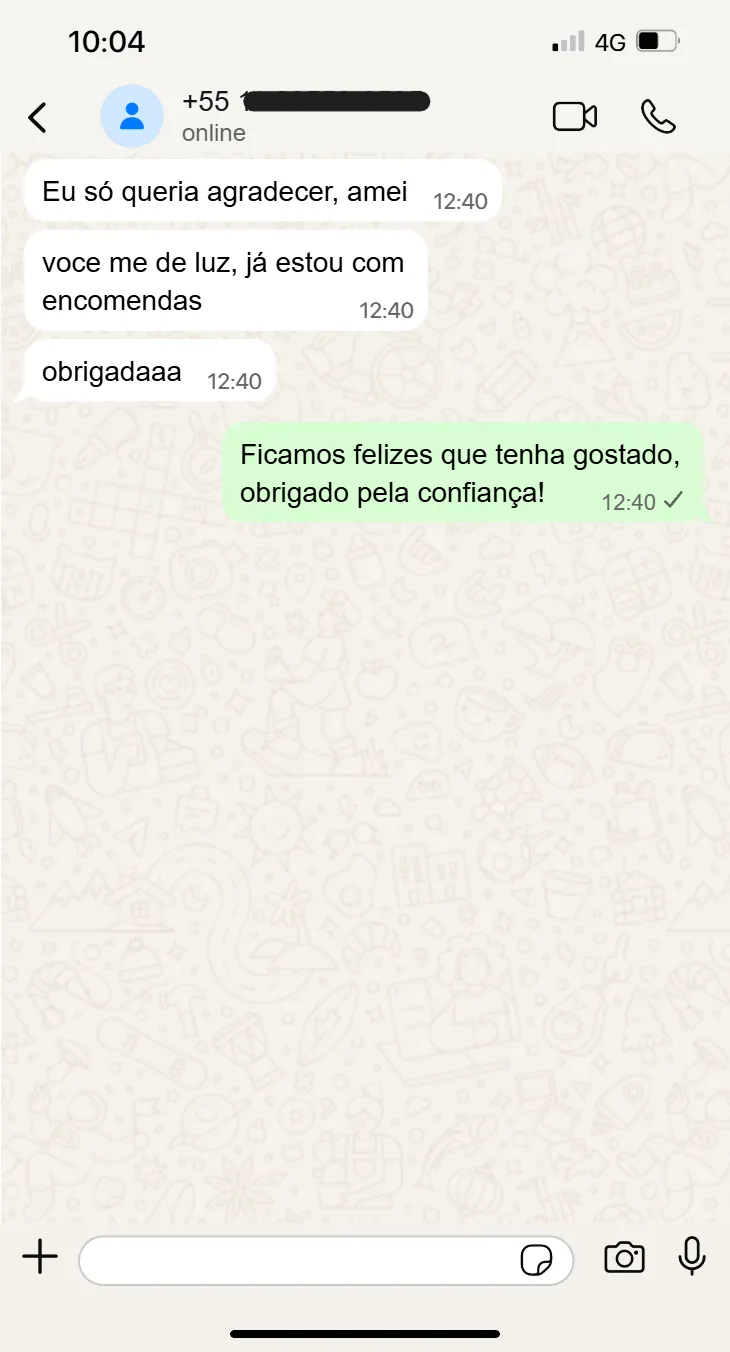
Task: Tap the microphone to record a voice message
Action: [x=692, y=1259]
